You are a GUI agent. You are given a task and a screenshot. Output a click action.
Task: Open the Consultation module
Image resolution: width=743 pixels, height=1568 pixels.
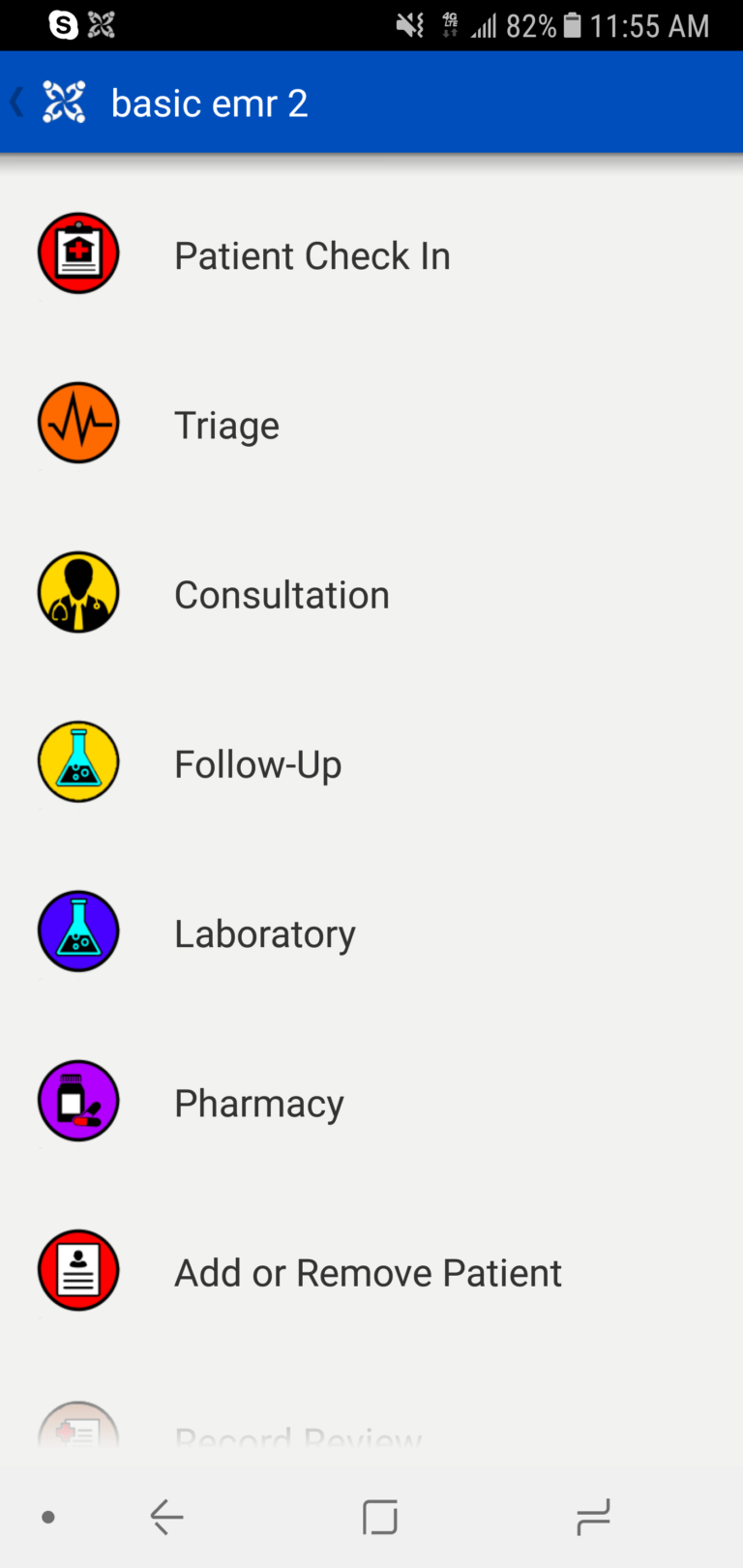371,593
